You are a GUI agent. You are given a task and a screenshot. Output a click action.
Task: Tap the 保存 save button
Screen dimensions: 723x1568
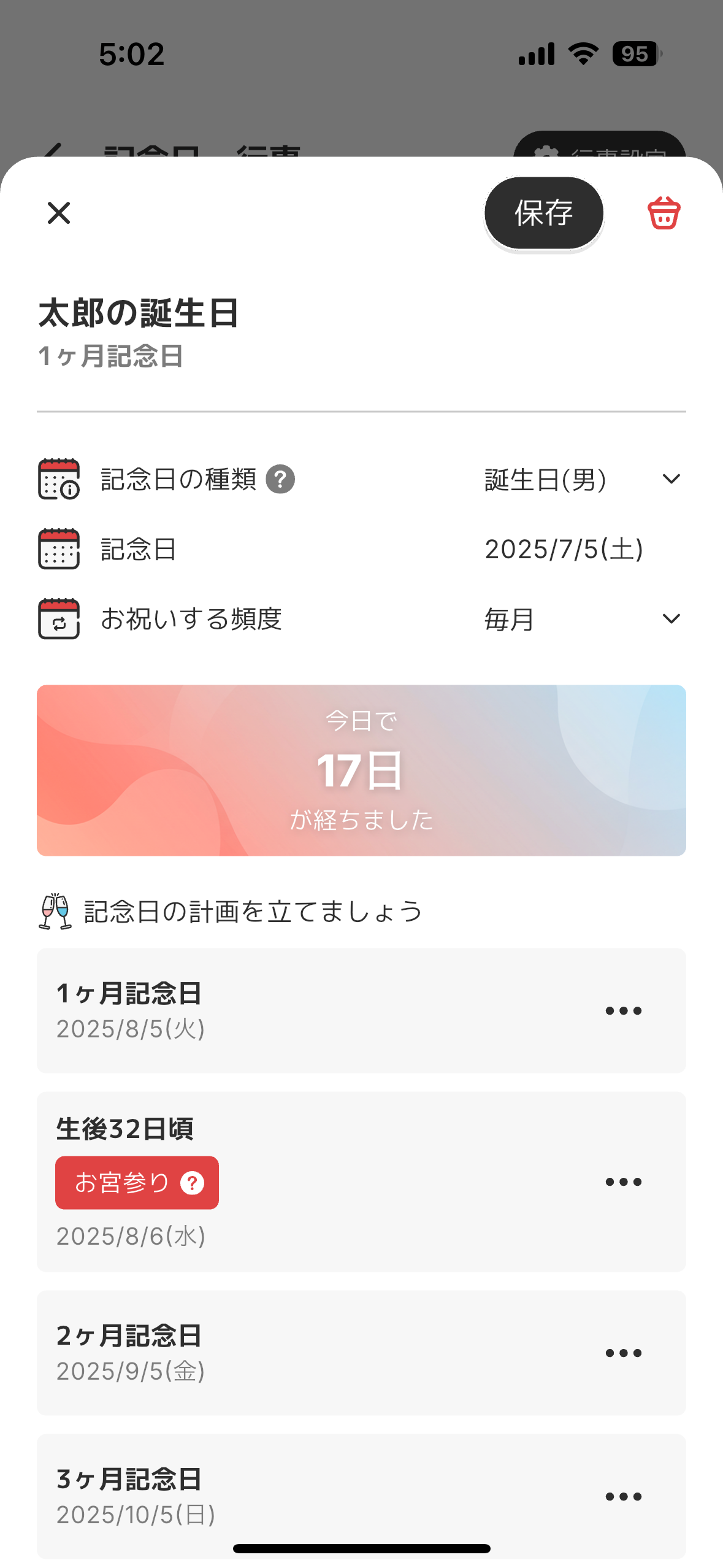coord(543,213)
